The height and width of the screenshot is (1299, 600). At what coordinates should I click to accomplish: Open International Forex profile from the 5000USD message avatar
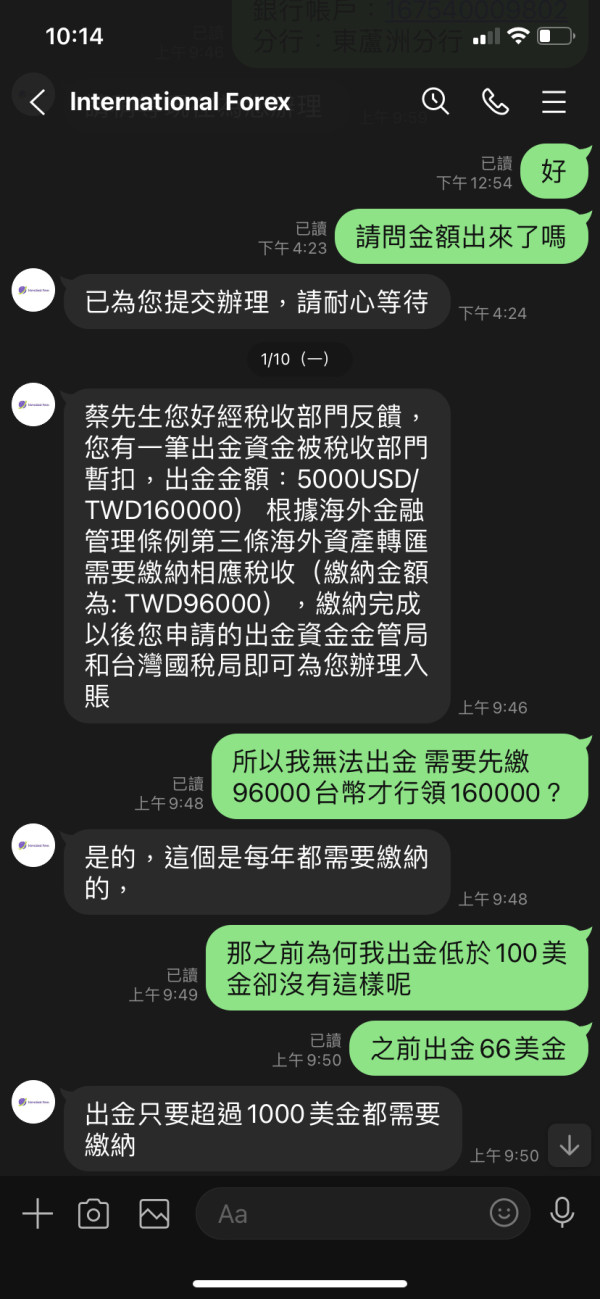pyautogui.click(x=33, y=405)
